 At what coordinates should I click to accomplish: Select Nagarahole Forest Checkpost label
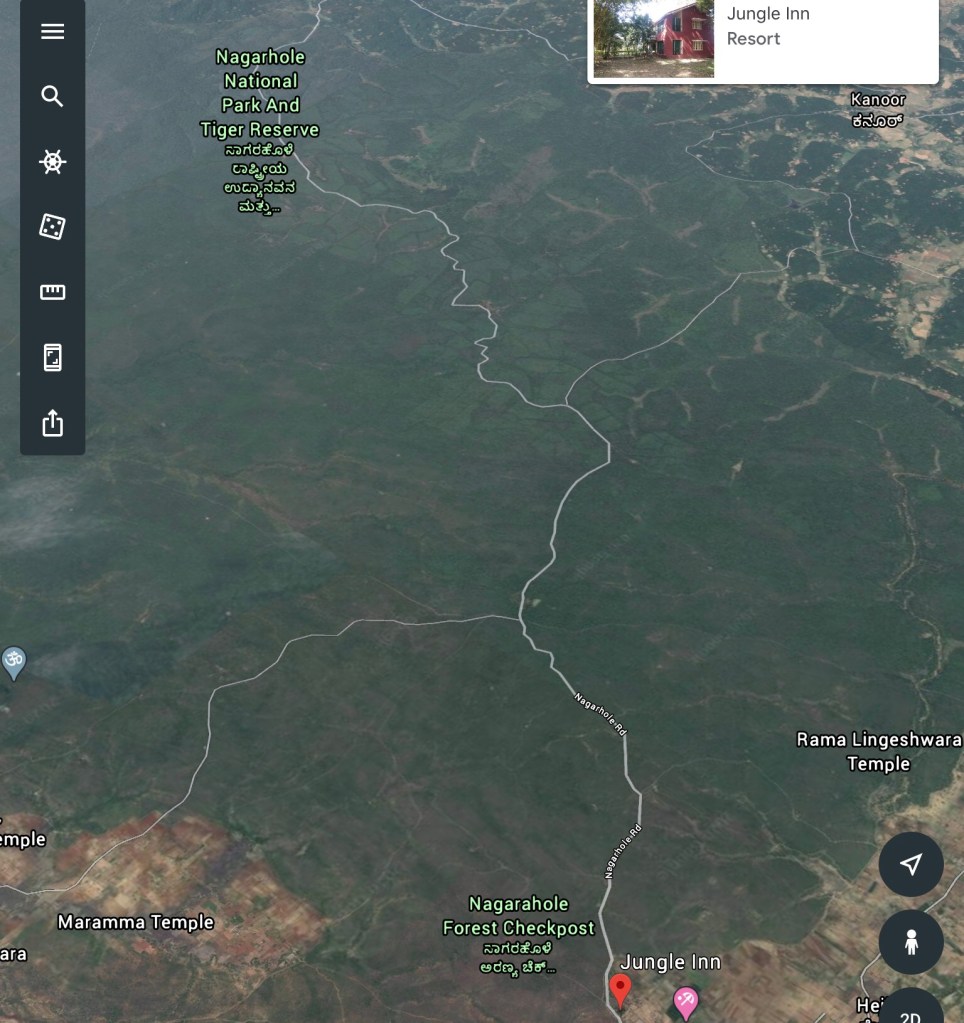click(518, 917)
